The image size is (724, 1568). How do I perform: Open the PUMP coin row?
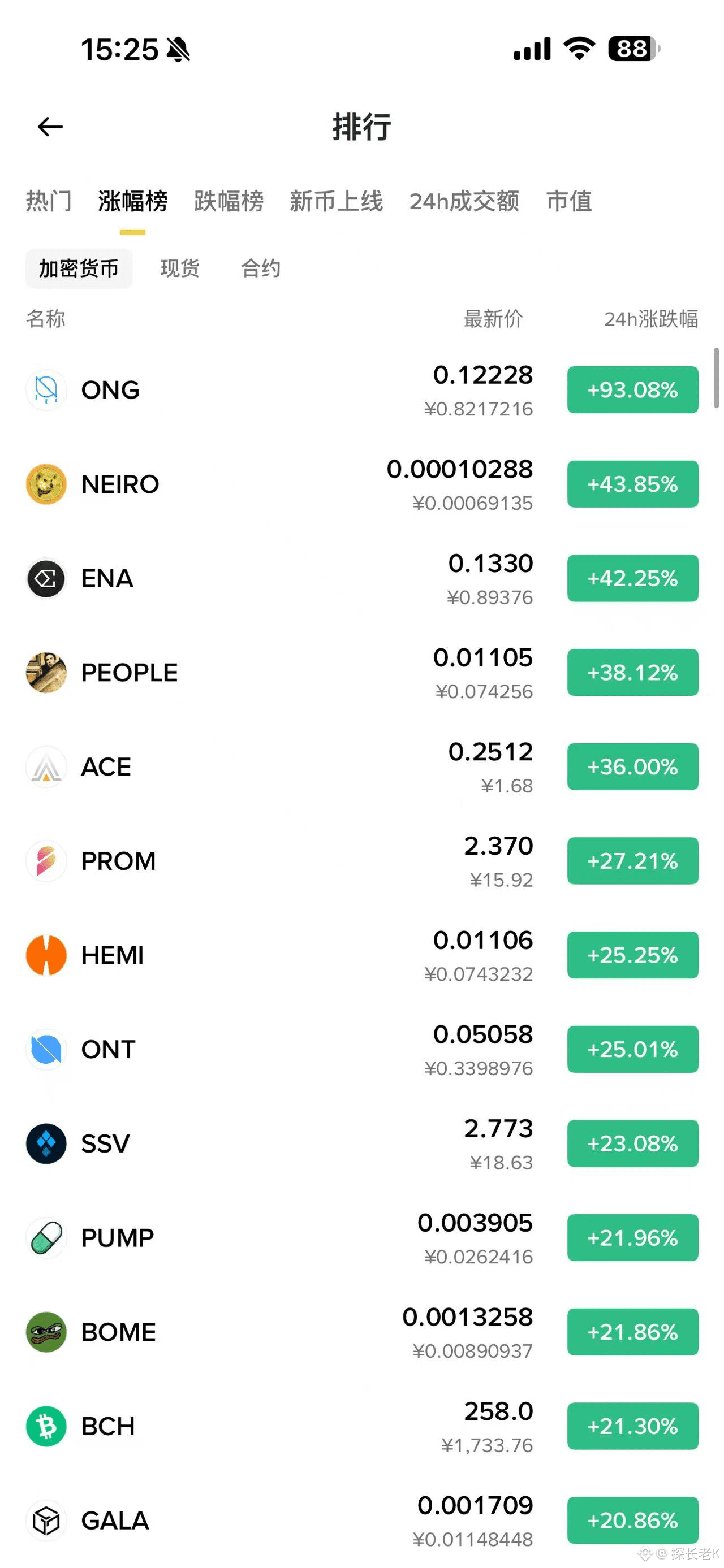point(361,1238)
